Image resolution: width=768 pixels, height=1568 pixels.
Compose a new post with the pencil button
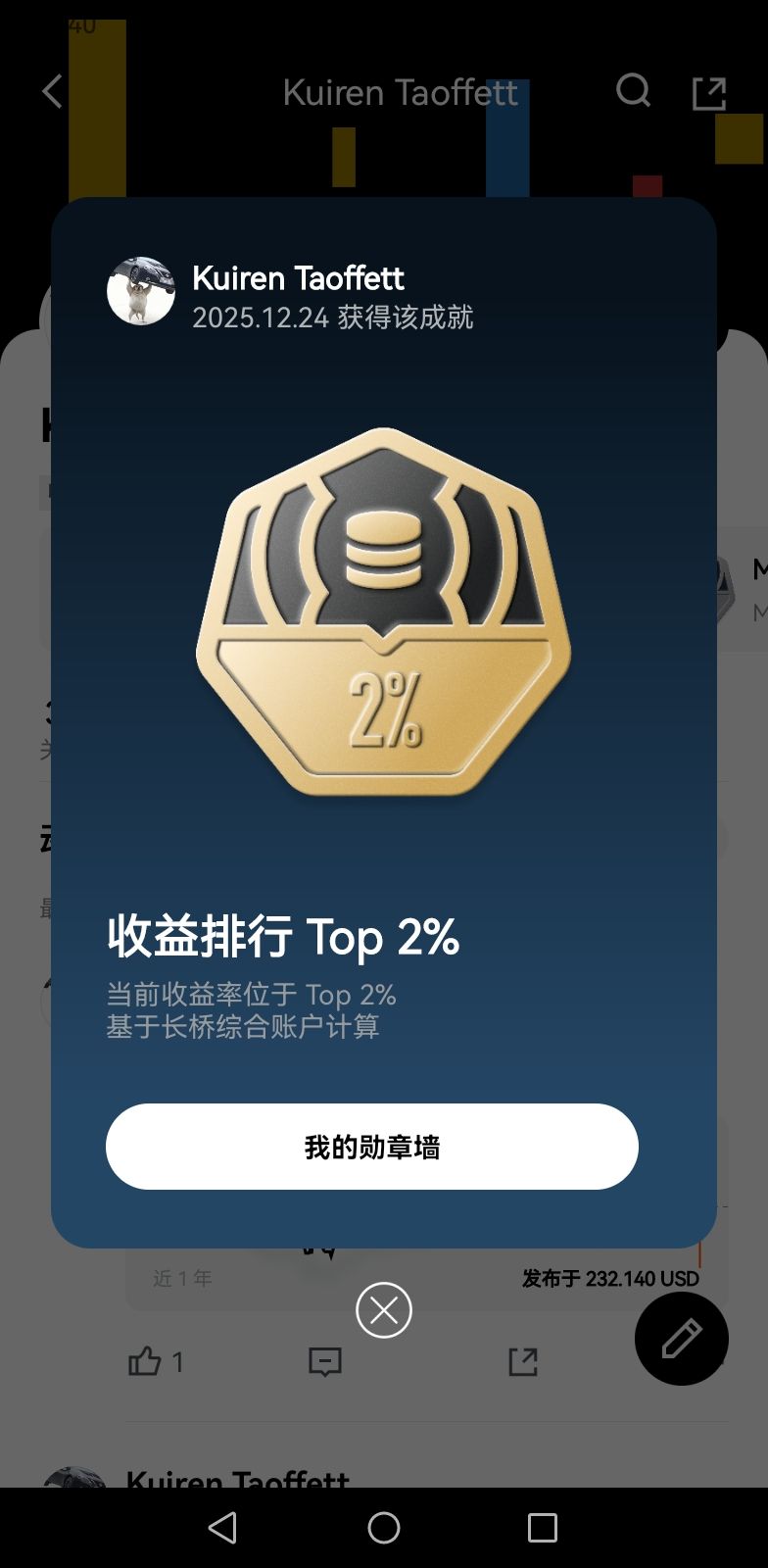tap(682, 1338)
